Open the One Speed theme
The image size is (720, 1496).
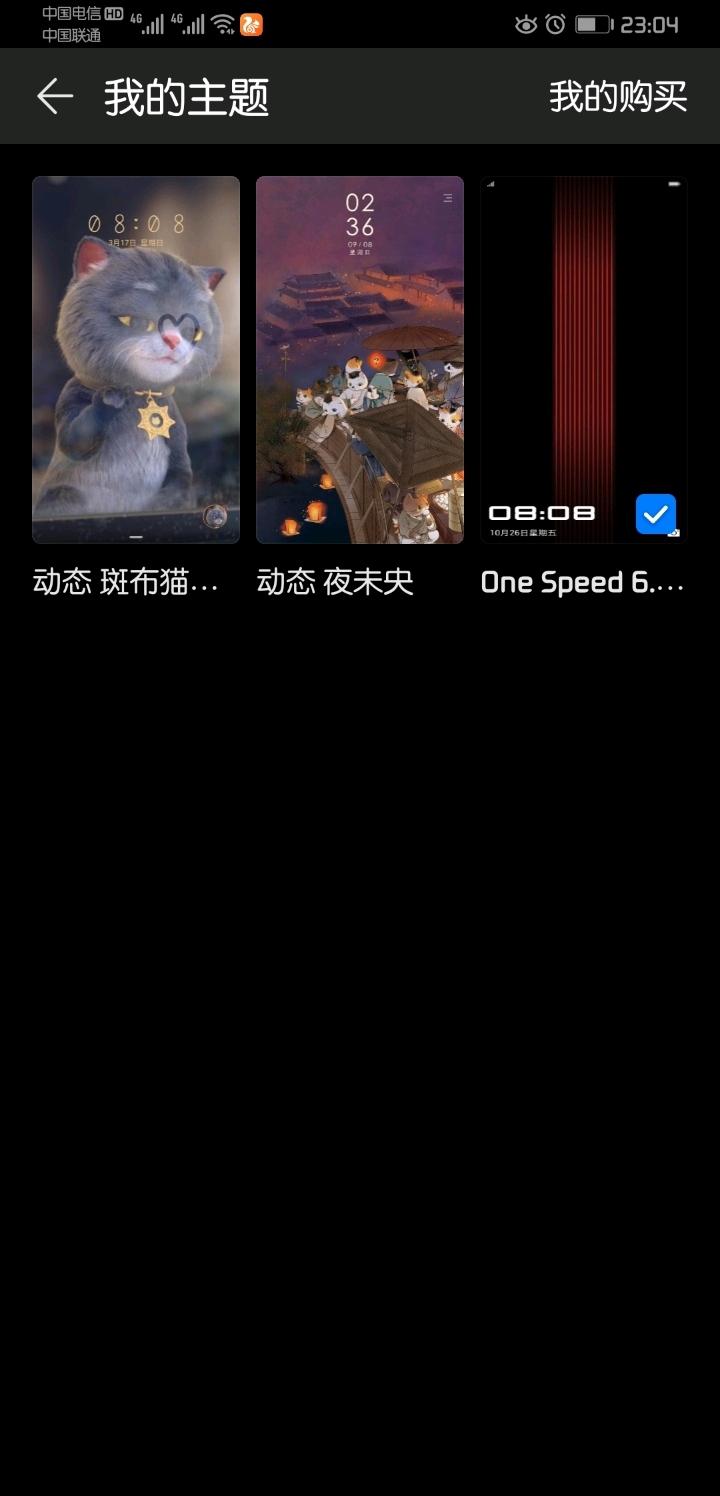[584, 360]
